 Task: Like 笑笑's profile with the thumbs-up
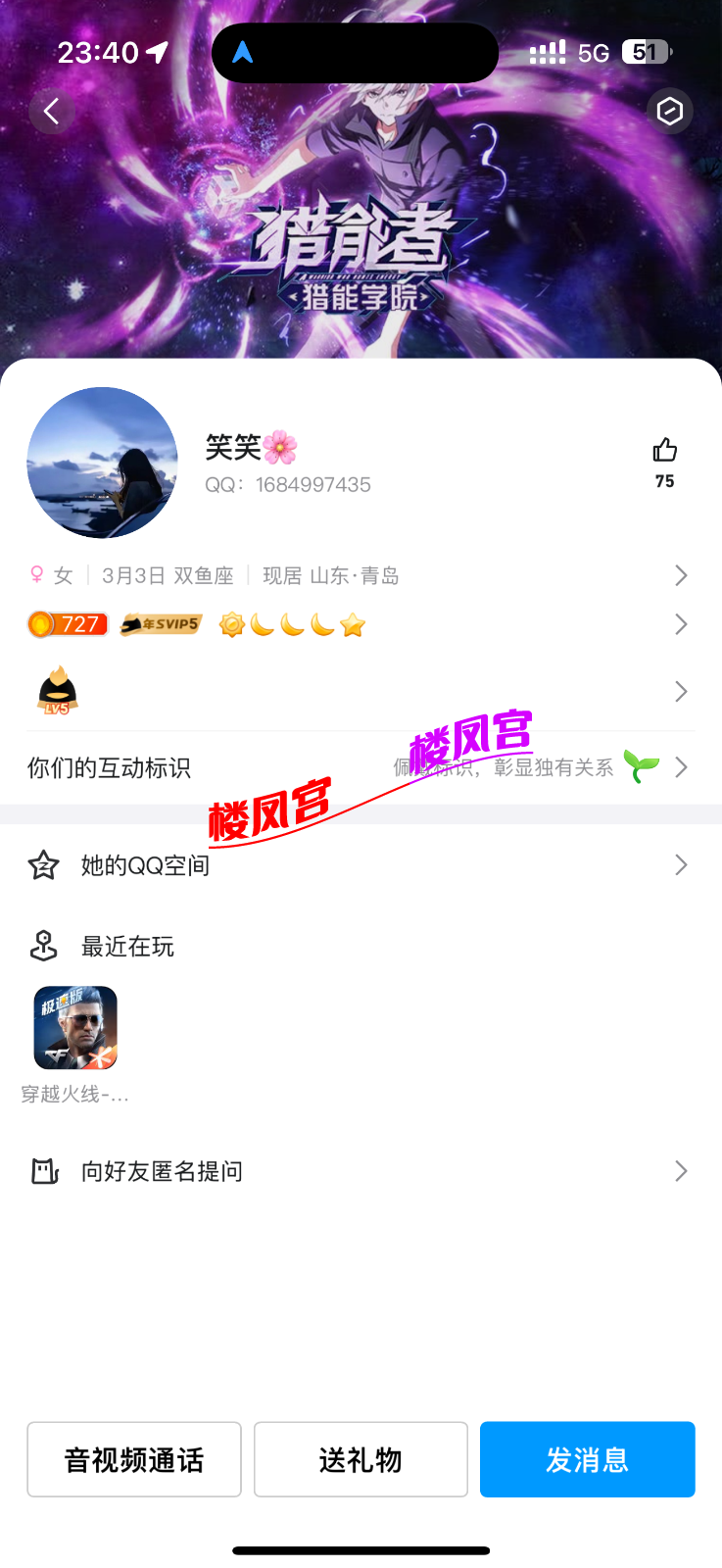(665, 452)
